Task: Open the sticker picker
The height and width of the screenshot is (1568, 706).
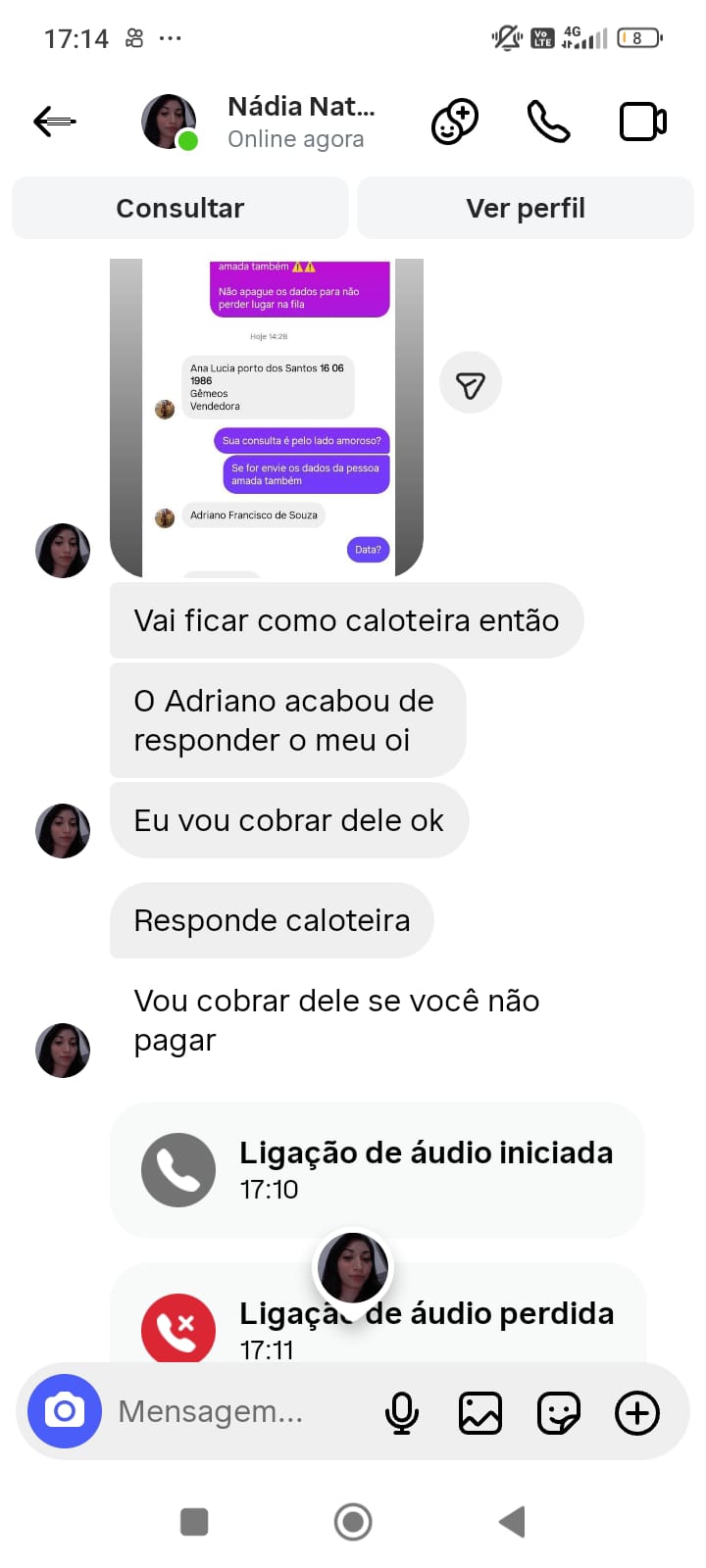Action: [x=559, y=1412]
